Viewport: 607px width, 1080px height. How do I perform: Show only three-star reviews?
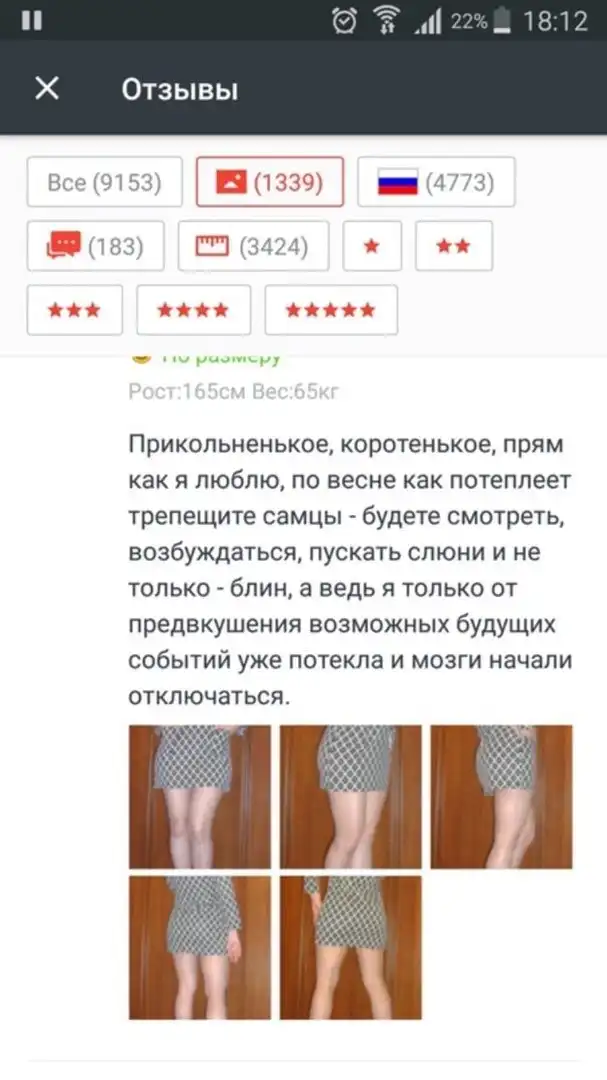(75, 310)
